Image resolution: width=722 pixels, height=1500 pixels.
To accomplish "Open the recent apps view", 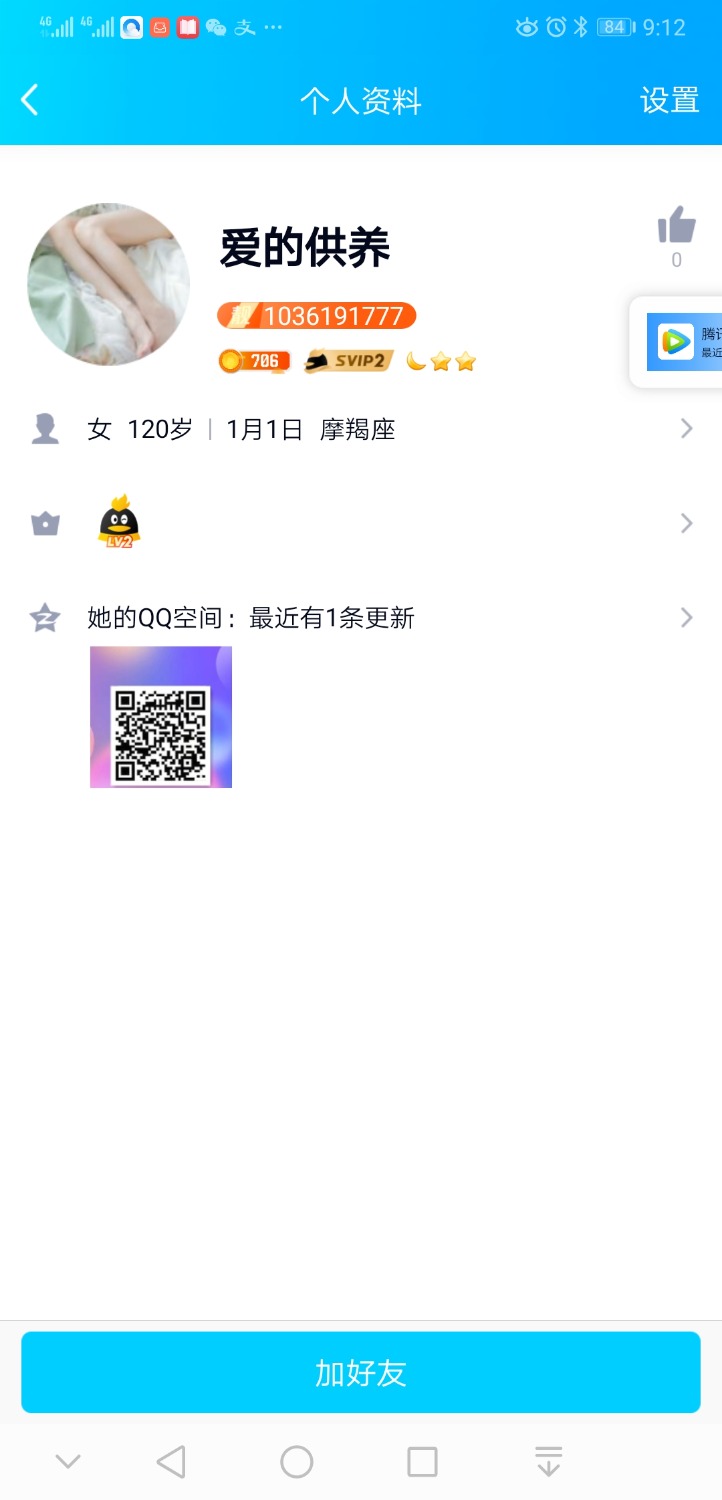I will point(422,1462).
